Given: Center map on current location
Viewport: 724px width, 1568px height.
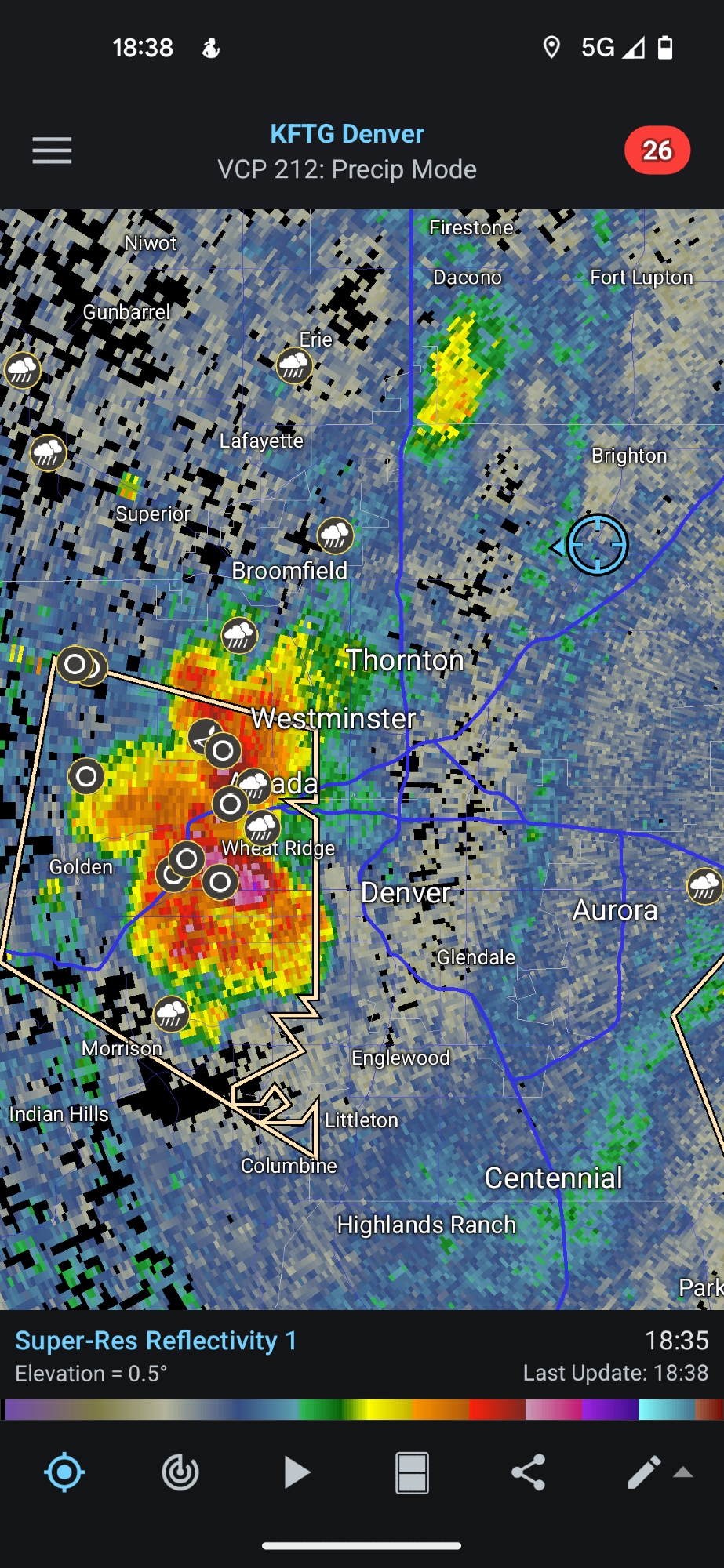Looking at the screenshot, I should [64, 1472].
